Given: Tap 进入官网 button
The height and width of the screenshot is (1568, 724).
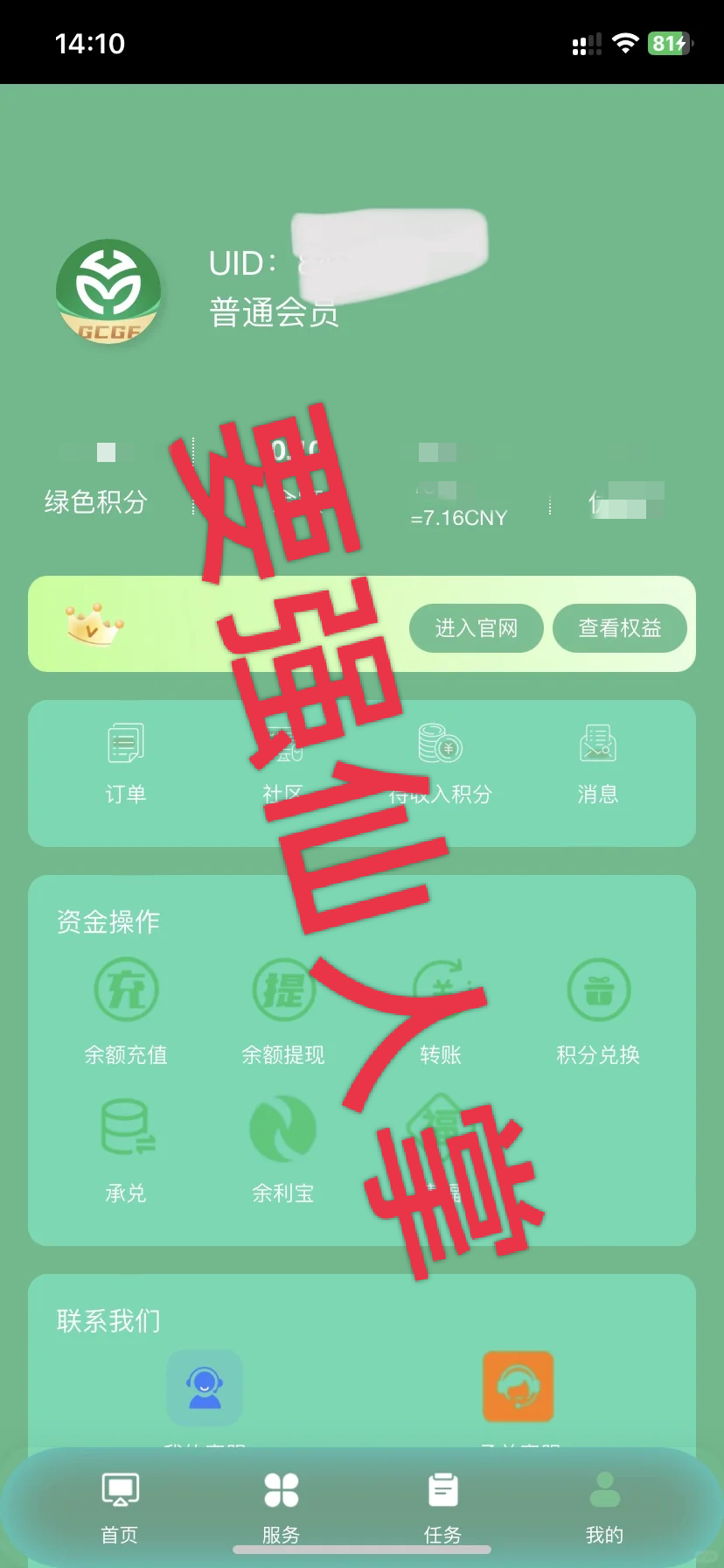Looking at the screenshot, I should [x=477, y=627].
